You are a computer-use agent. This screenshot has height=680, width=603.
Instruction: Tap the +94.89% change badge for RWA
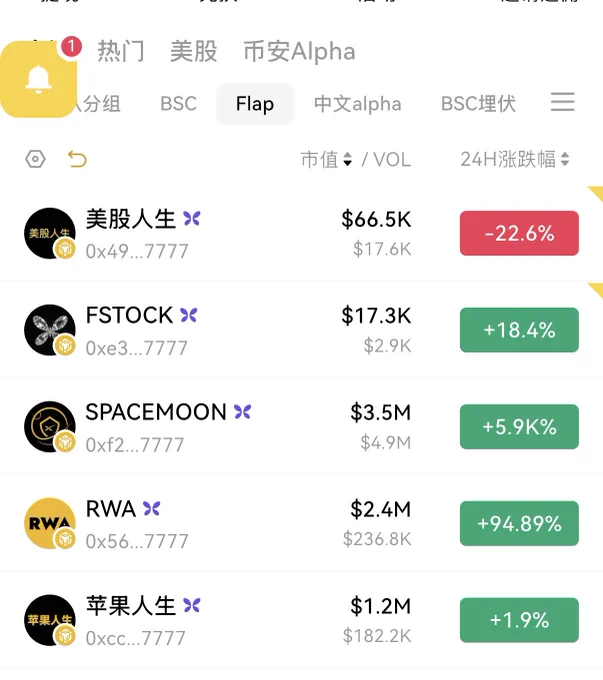tap(519, 523)
